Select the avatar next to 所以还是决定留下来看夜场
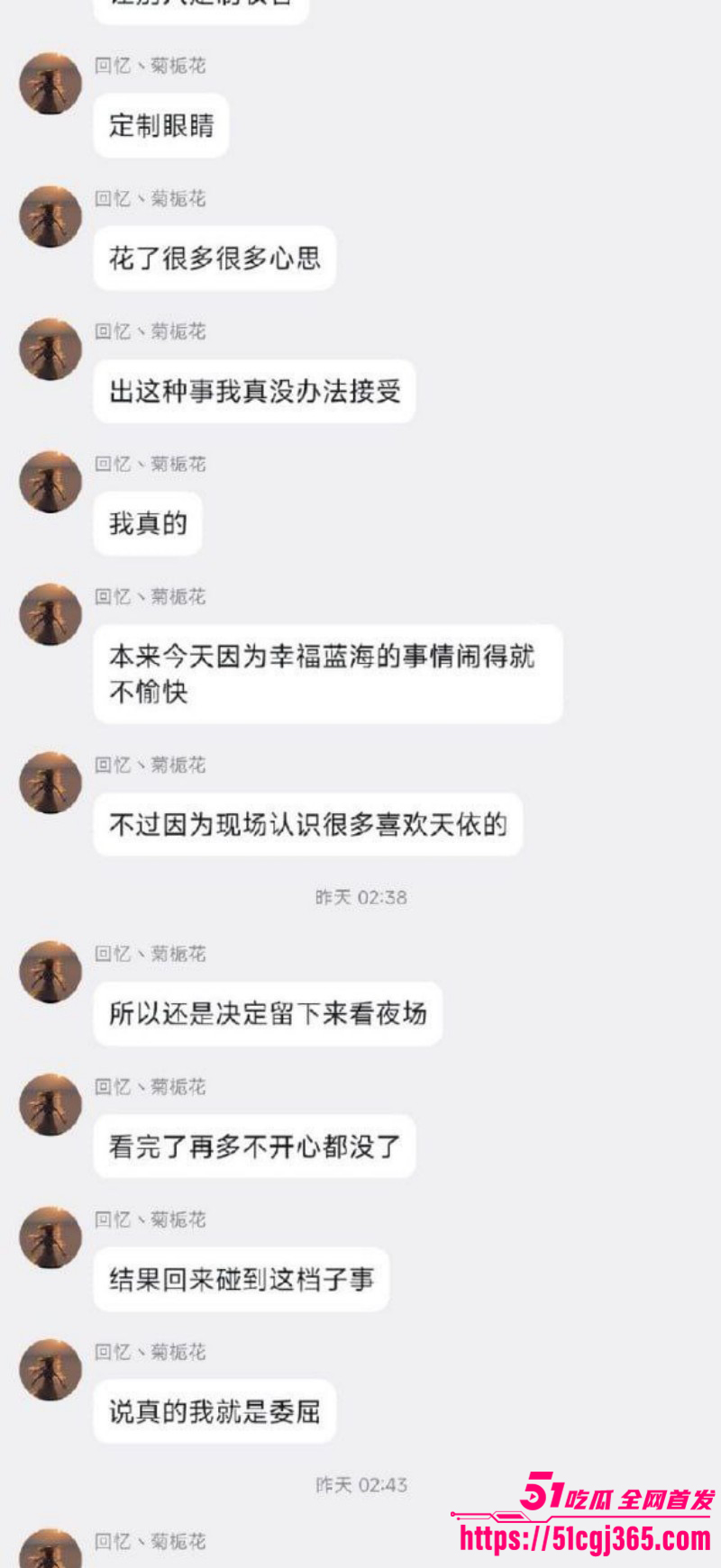This screenshot has width=721, height=1568. click(x=50, y=971)
